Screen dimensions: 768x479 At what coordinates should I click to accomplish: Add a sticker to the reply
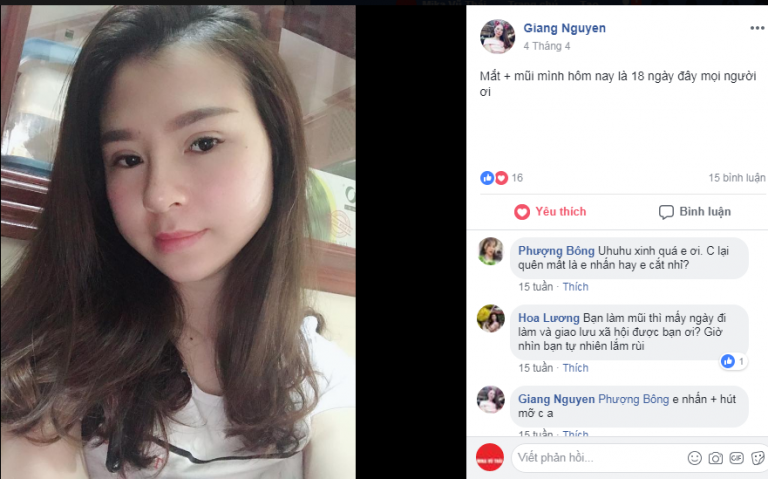757,458
